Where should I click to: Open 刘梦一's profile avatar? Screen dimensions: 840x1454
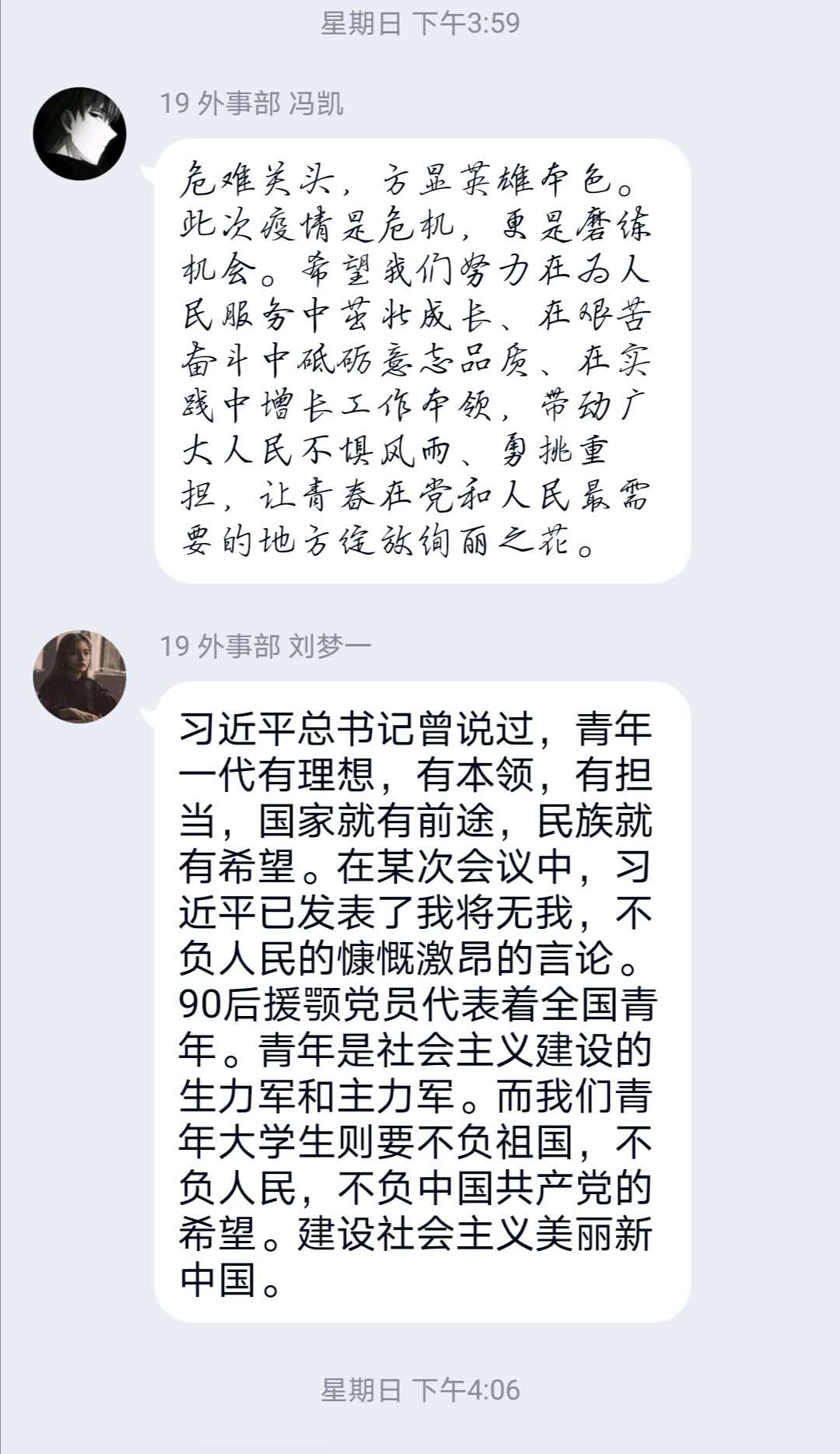click(79, 676)
